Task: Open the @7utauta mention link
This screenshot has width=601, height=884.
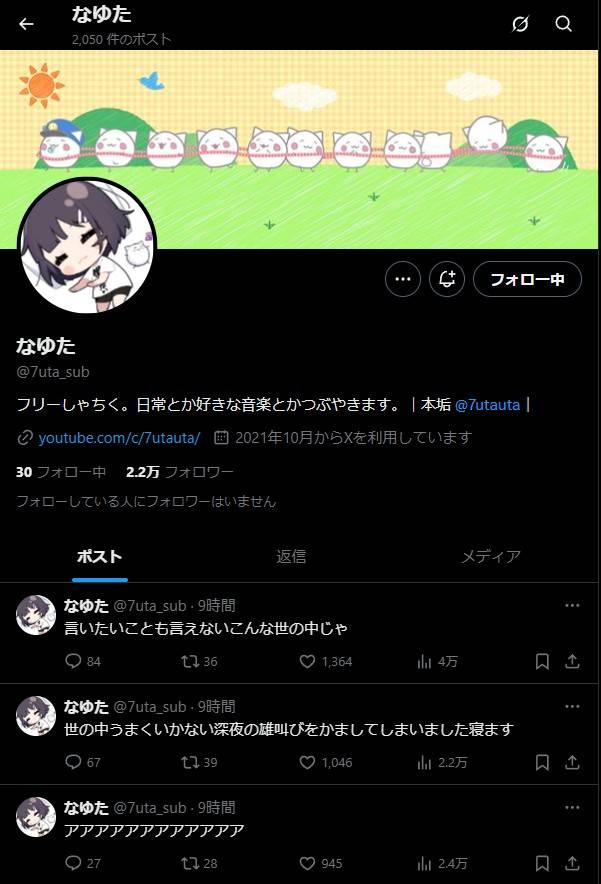Action: (x=488, y=406)
